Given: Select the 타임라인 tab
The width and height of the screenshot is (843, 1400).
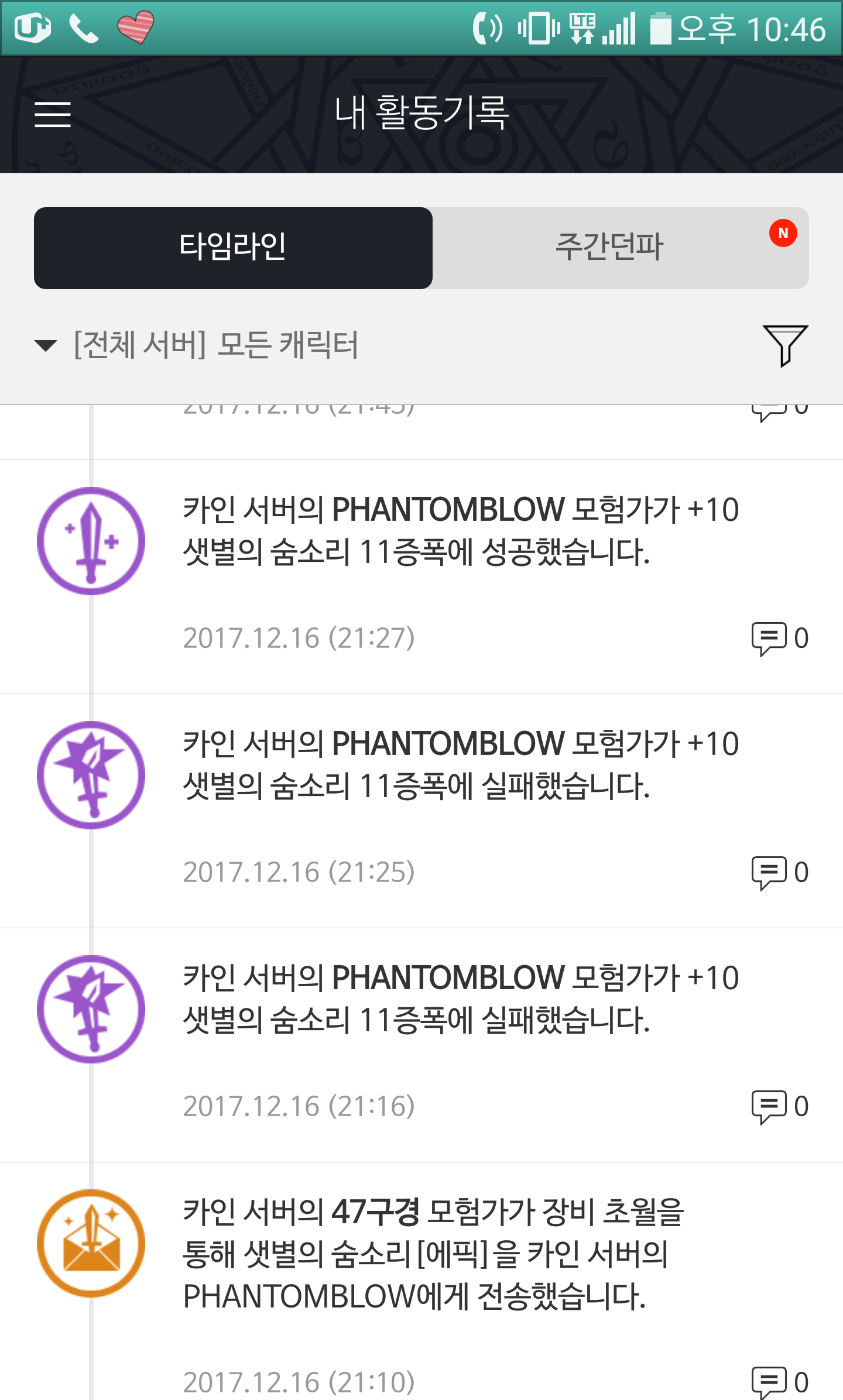Looking at the screenshot, I should pos(233,248).
